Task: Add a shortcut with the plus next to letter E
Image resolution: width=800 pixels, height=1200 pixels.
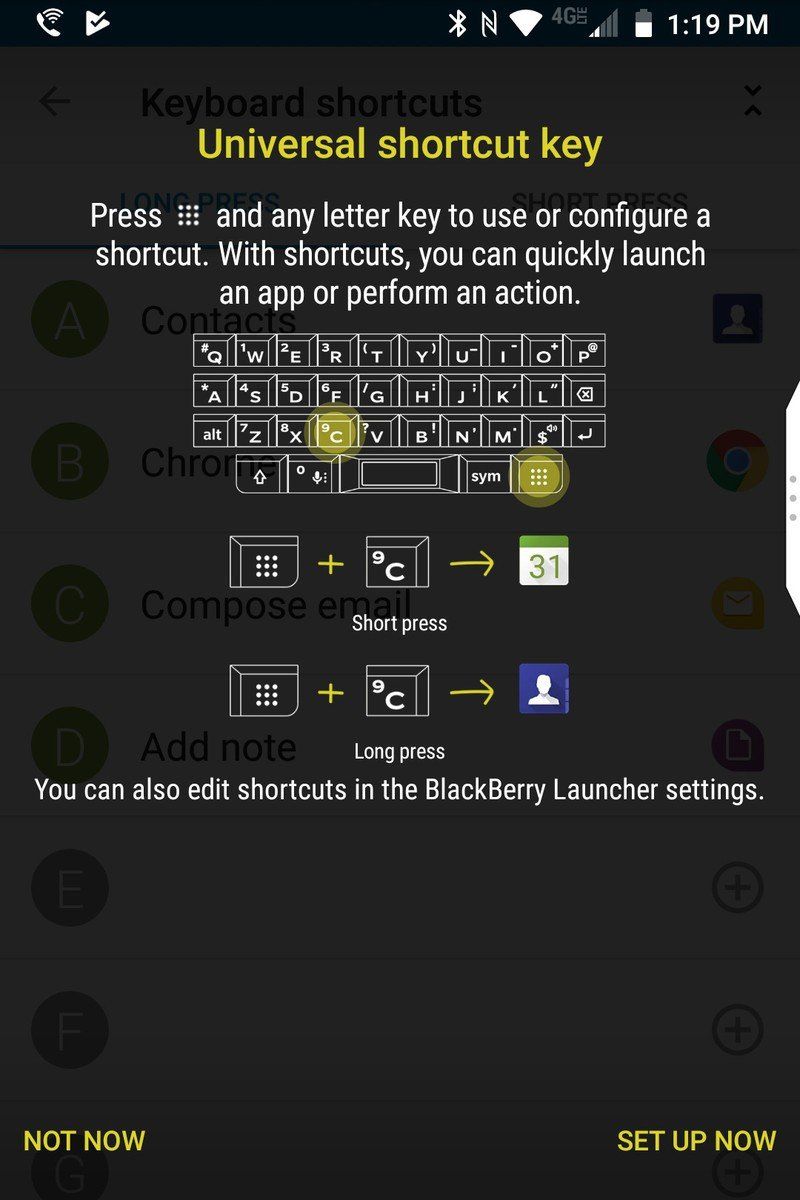Action: click(737, 888)
